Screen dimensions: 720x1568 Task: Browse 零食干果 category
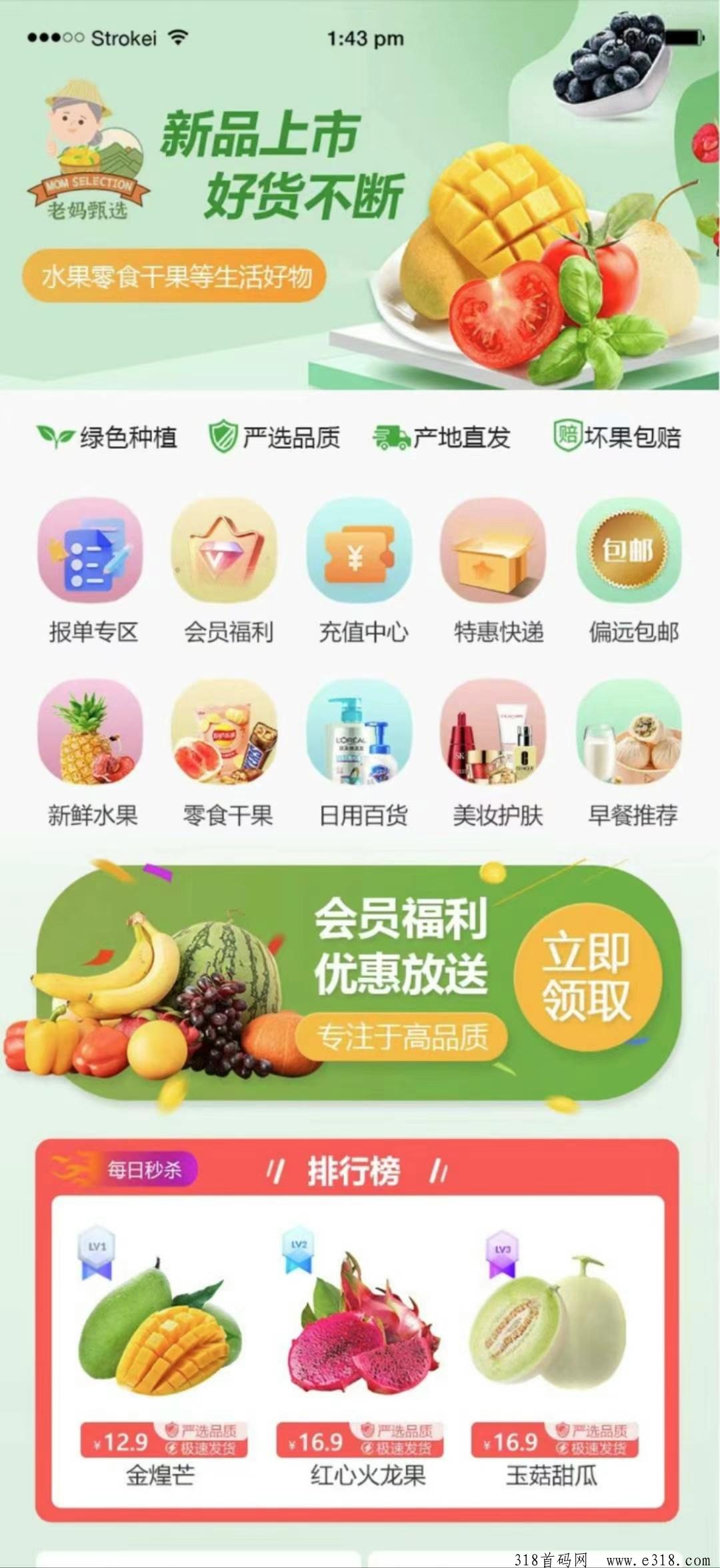[x=227, y=755]
